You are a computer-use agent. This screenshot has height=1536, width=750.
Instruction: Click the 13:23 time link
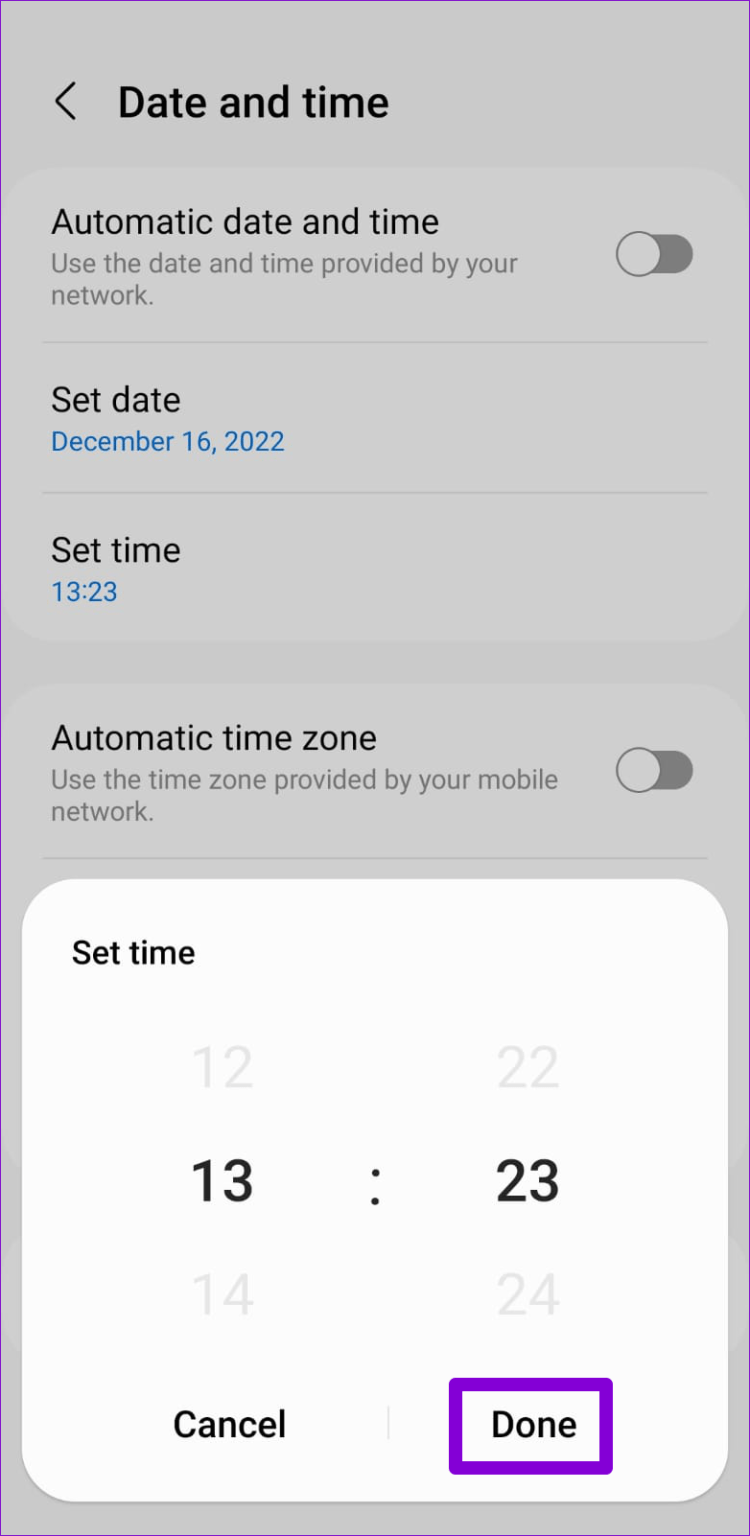pyautogui.click(x=84, y=591)
